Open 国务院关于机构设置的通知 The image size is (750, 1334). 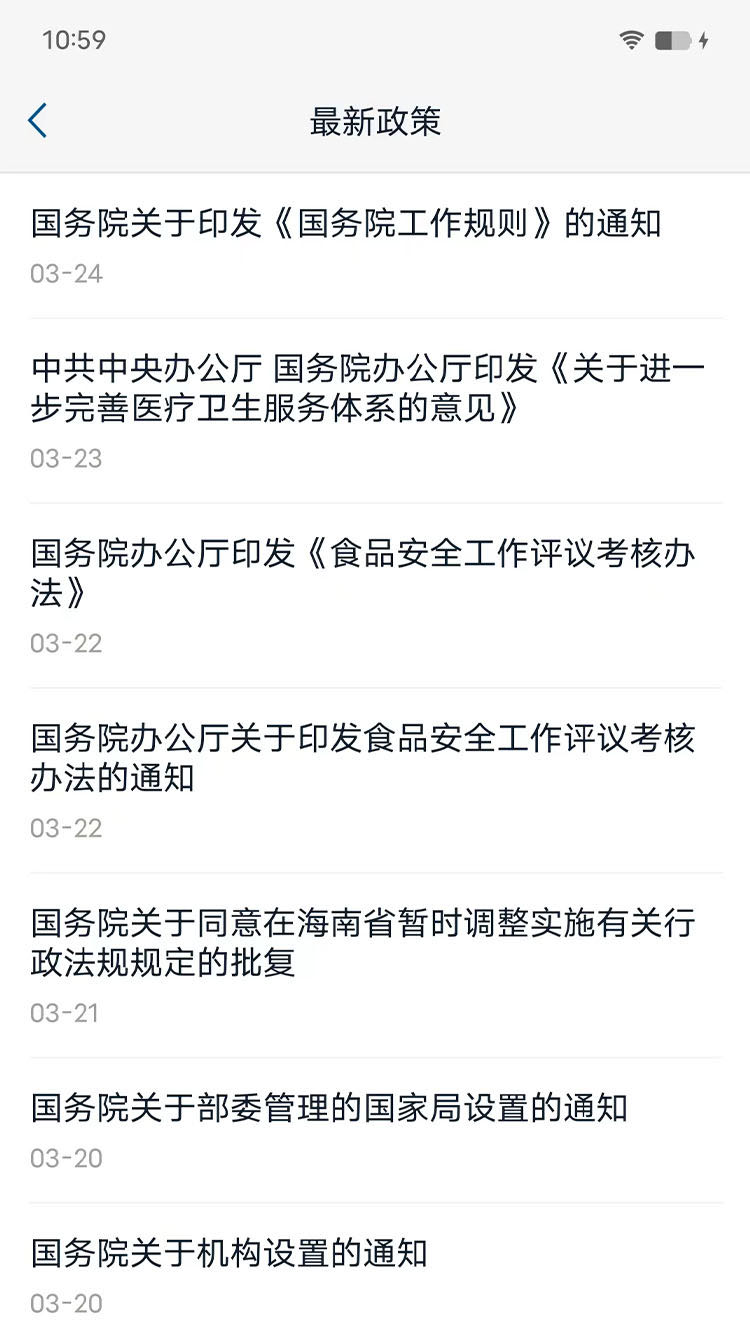pos(375,1269)
